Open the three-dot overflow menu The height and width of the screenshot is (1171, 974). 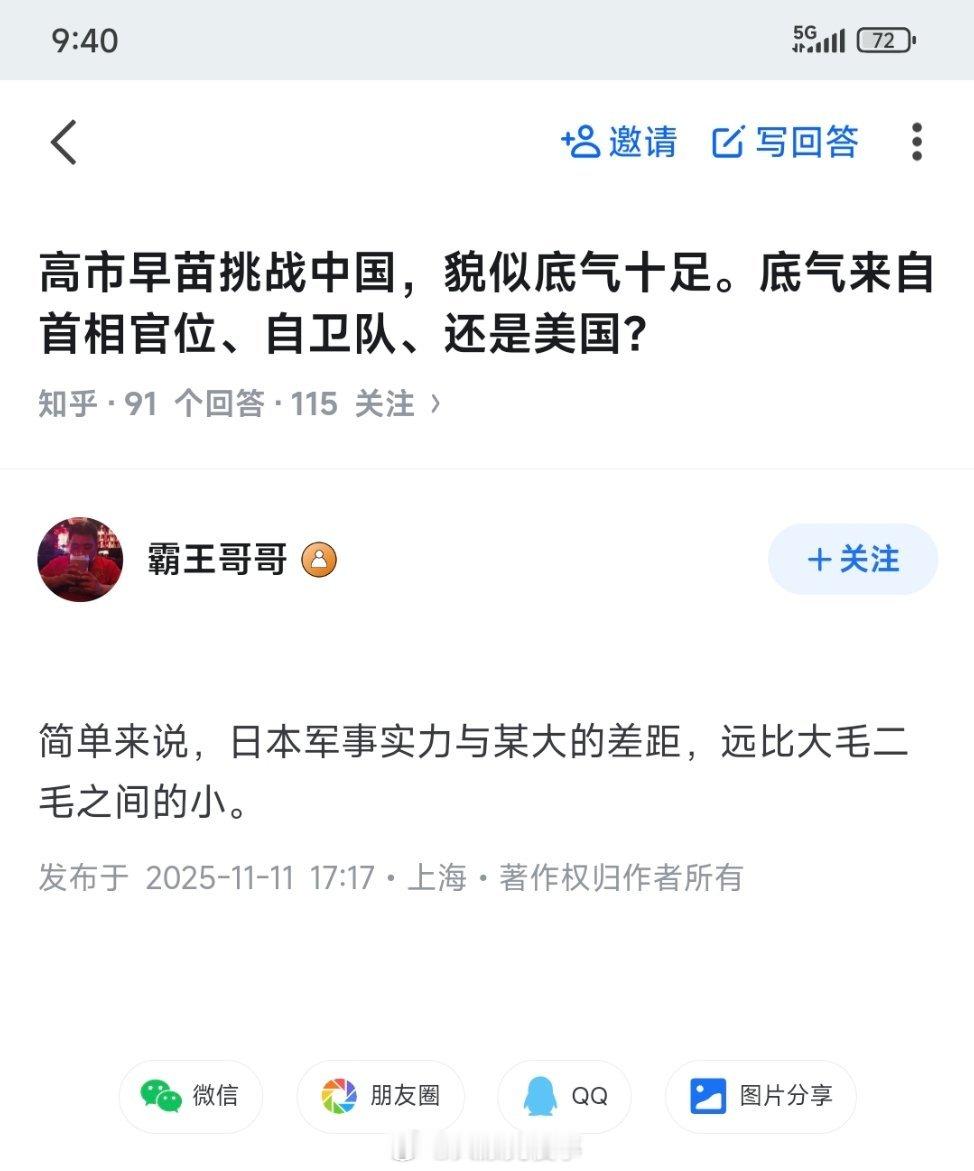click(x=916, y=142)
